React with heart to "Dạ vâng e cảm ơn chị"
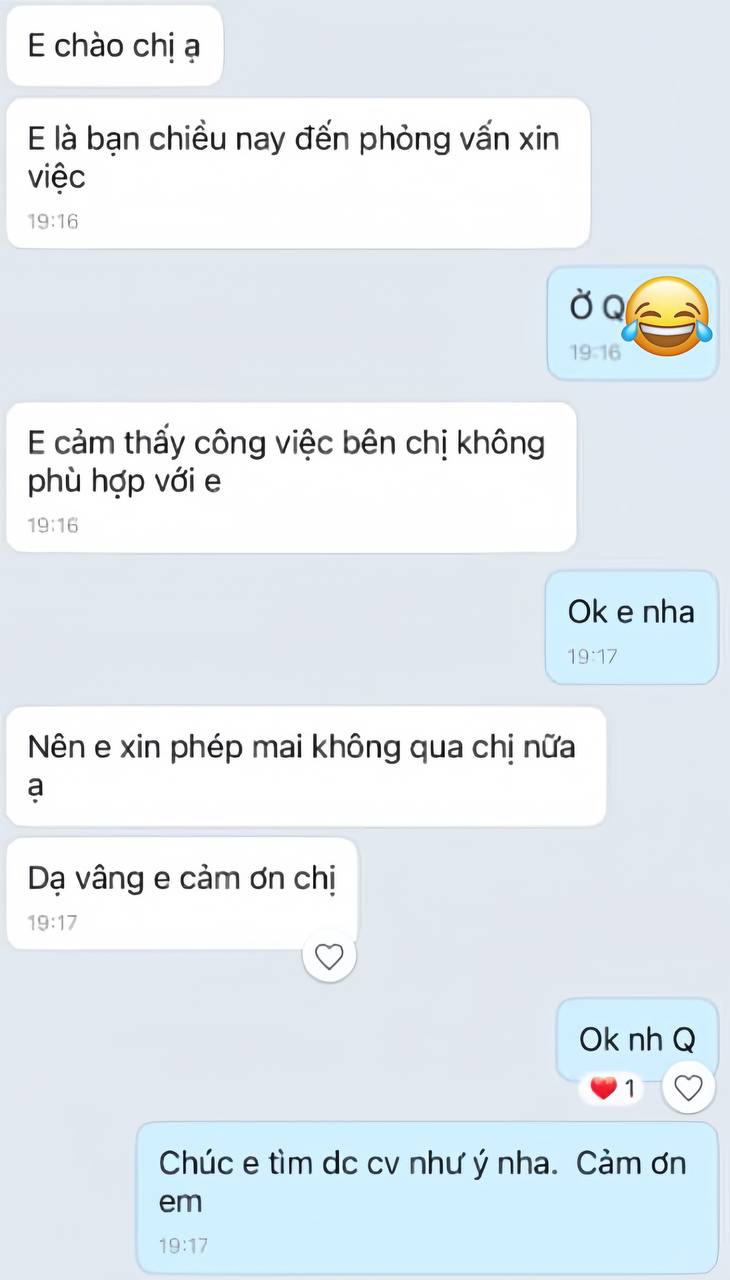Viewport: 730px width, 1280px height. 329,957
